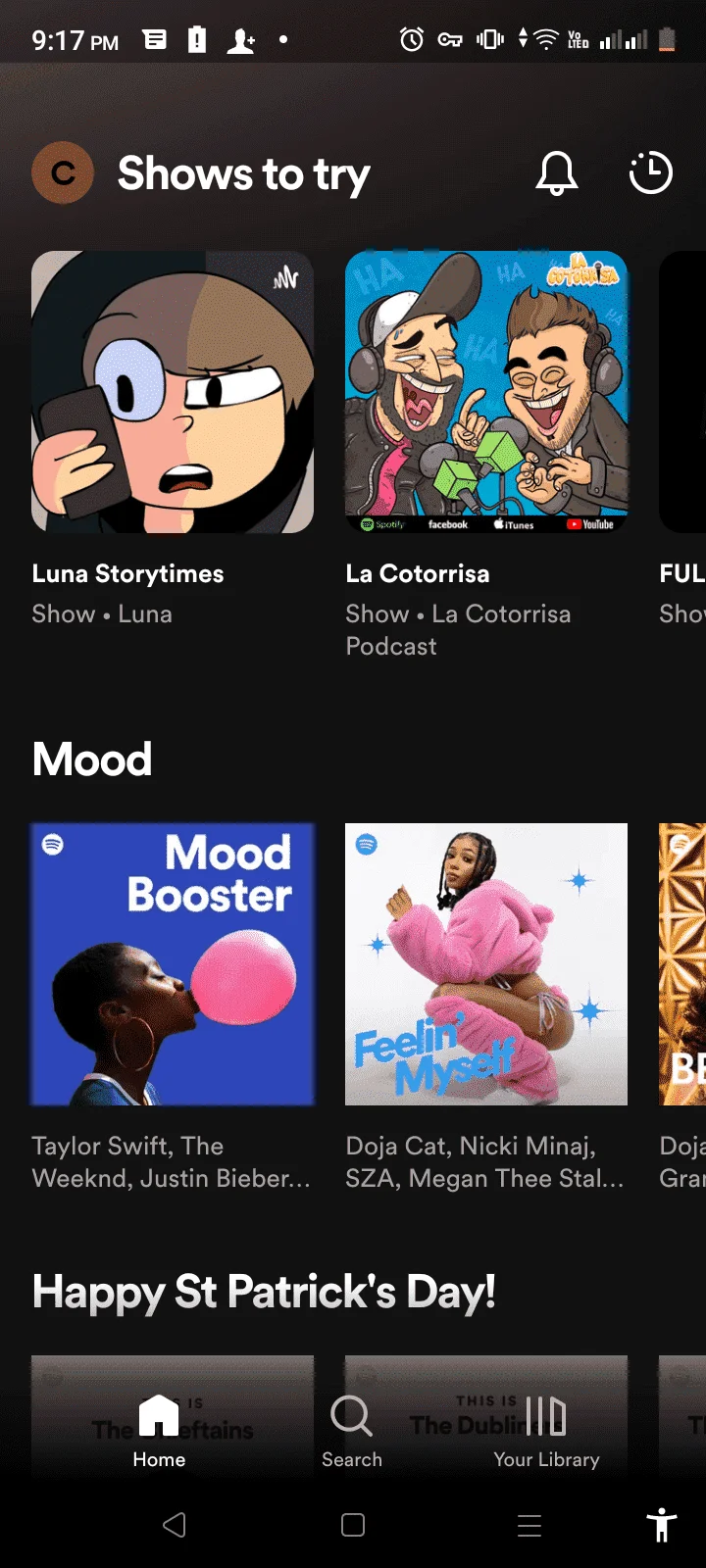Viewport: 706px width, 1568px height.
Task: Open the notifications bell
Action: click(x=556, y=173)
